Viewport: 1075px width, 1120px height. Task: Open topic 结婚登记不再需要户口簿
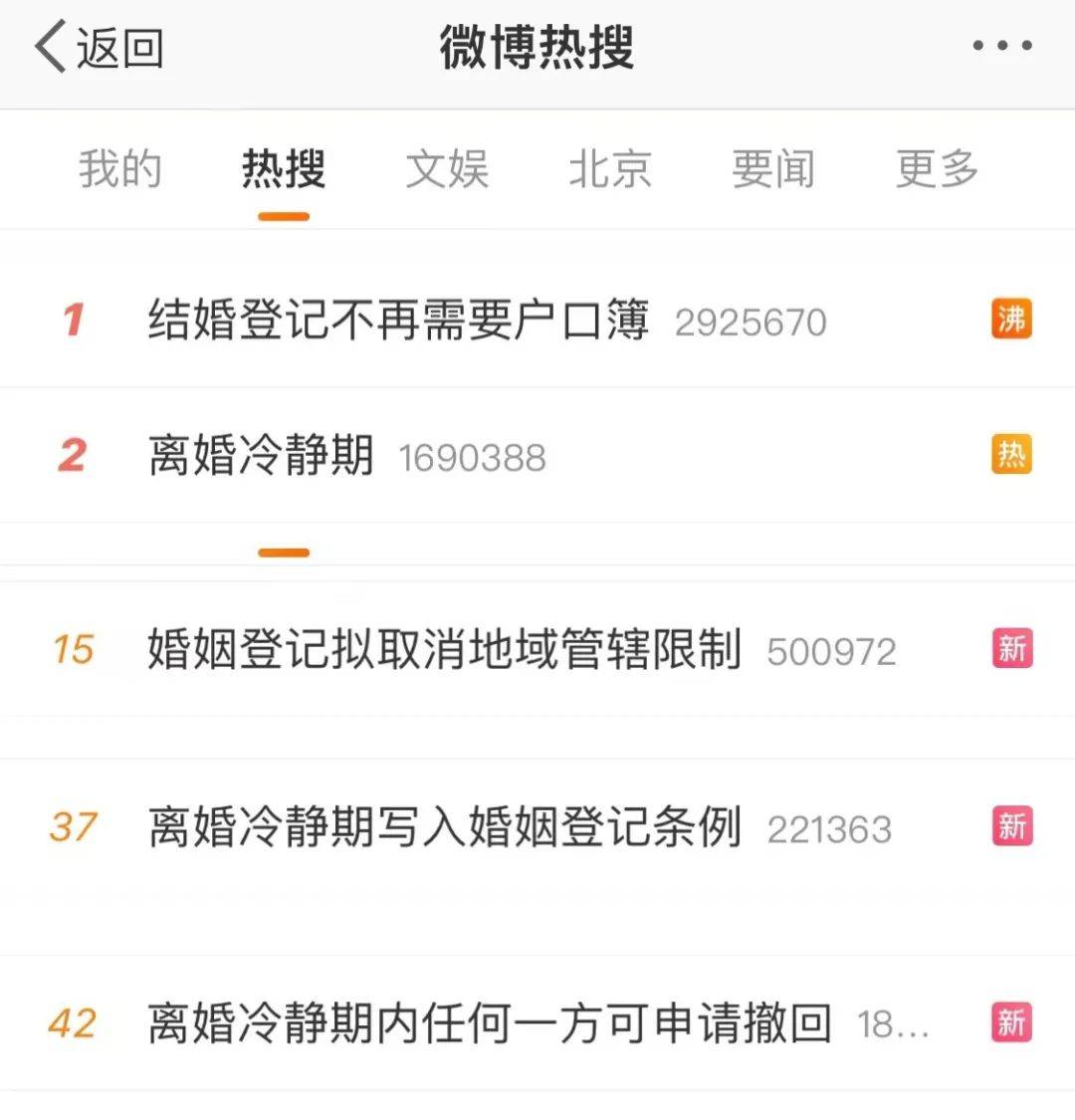point(398,321)
